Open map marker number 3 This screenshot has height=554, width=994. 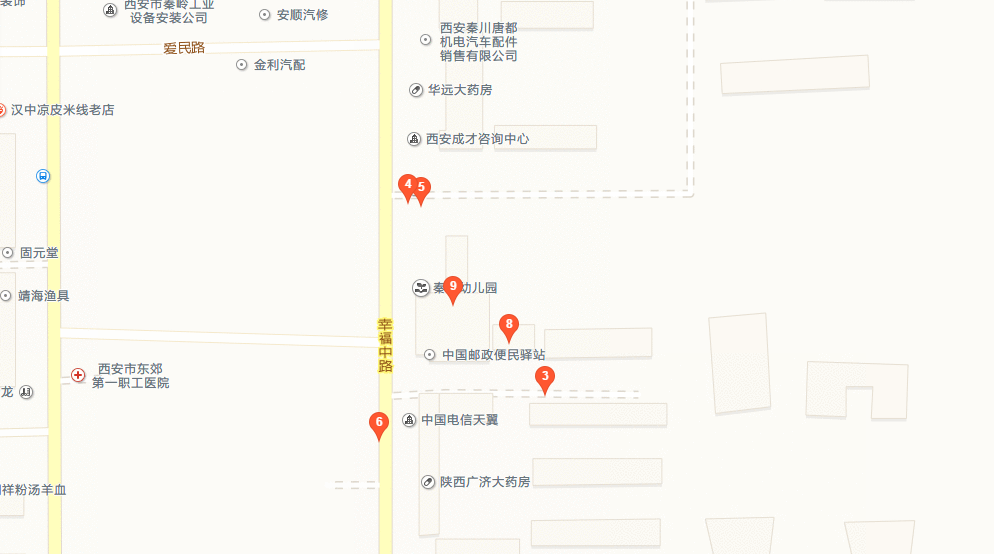coord(545,378)
